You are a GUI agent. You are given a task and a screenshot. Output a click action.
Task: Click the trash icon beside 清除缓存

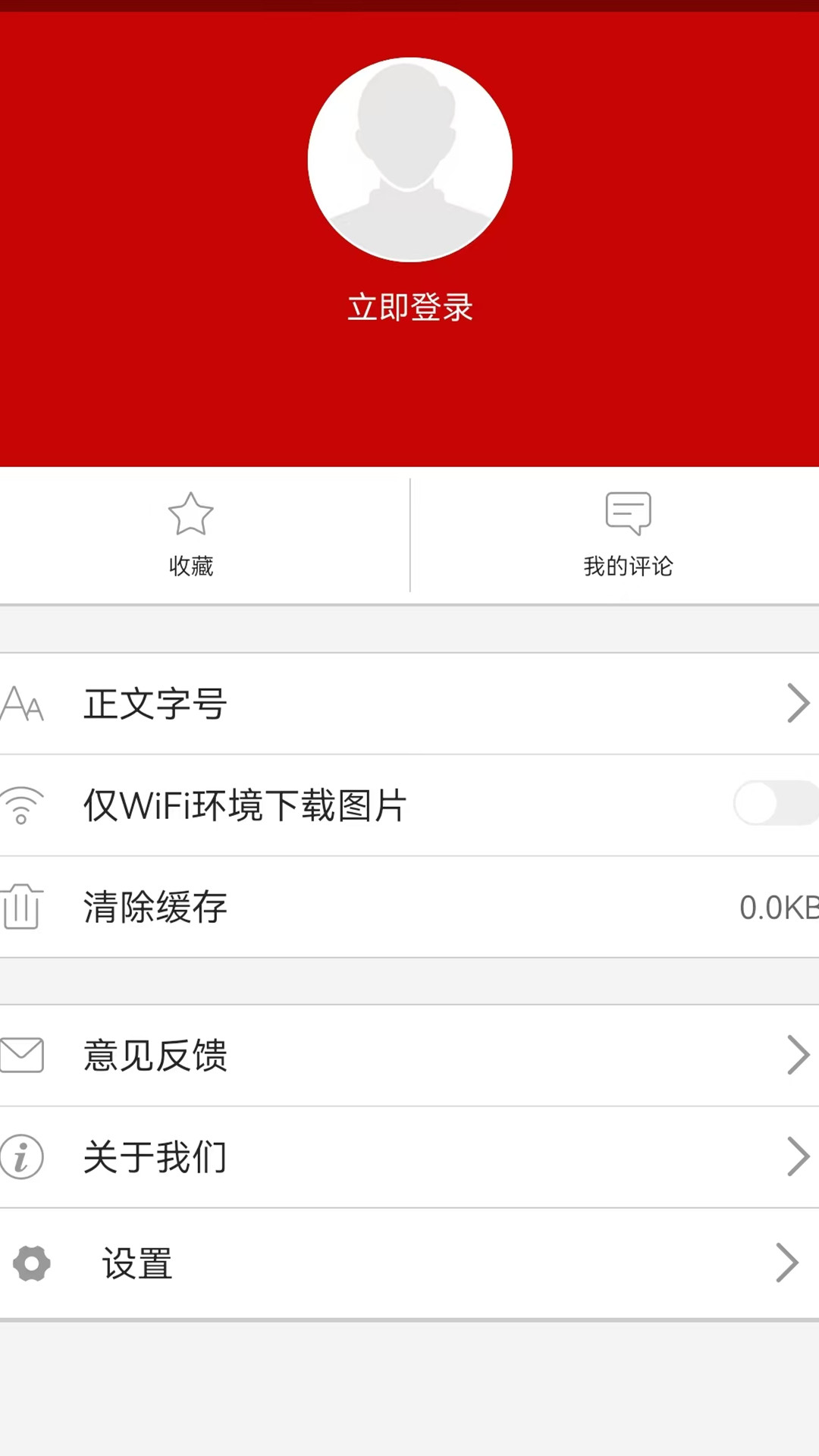pyautogui.click(x=21, y=907)
